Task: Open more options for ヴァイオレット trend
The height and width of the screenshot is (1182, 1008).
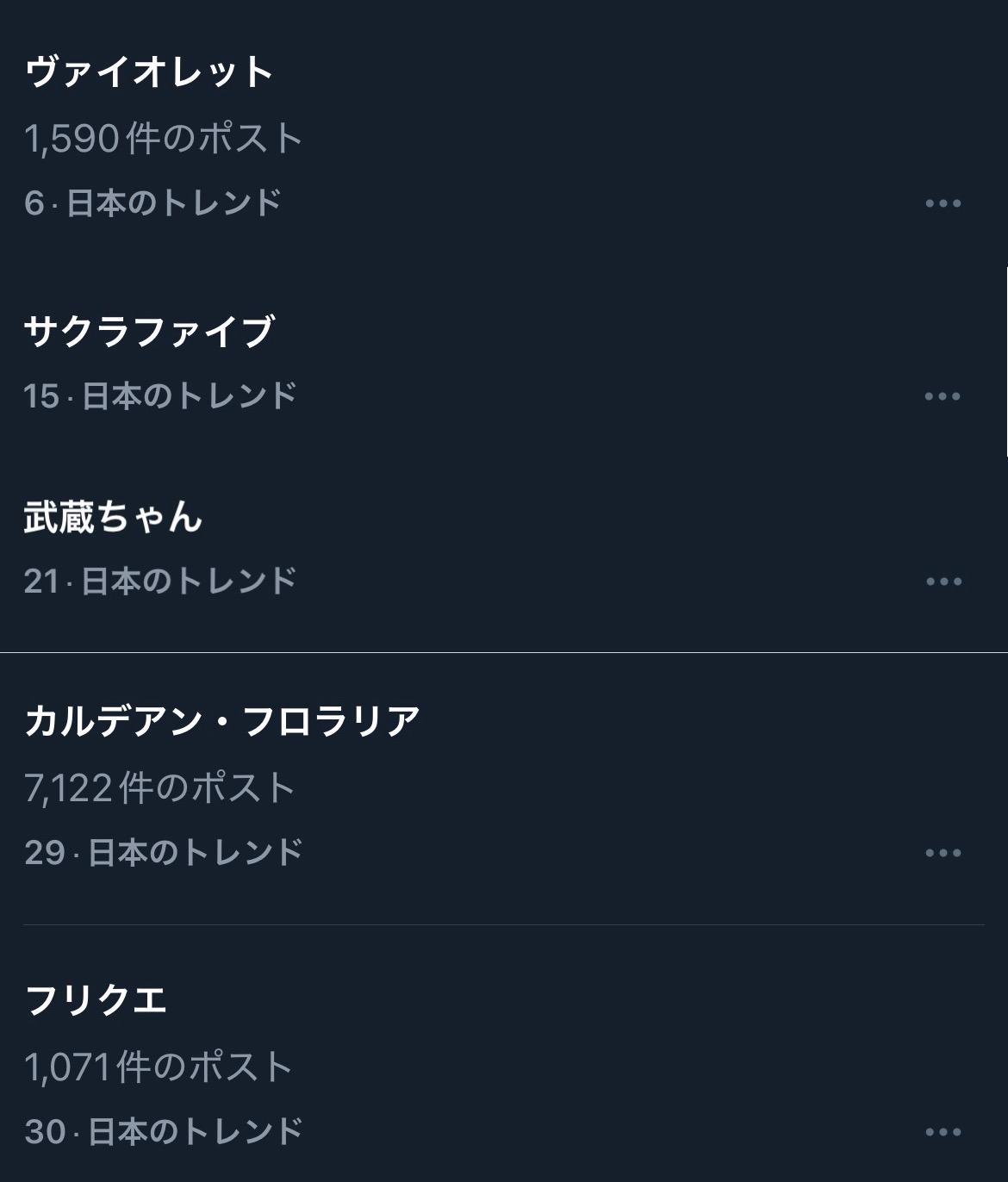Action: pos(943,203)
